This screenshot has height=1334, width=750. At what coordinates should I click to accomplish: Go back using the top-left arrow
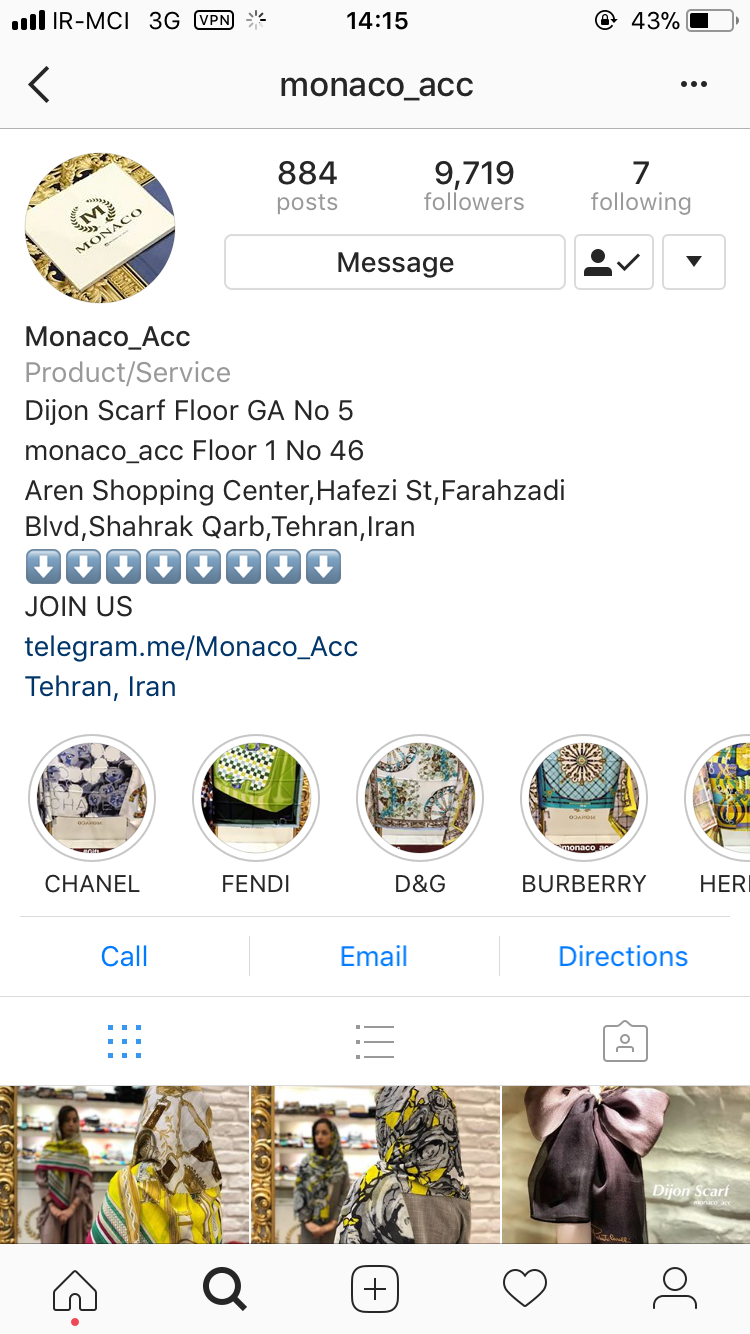[x=39, y=85]
